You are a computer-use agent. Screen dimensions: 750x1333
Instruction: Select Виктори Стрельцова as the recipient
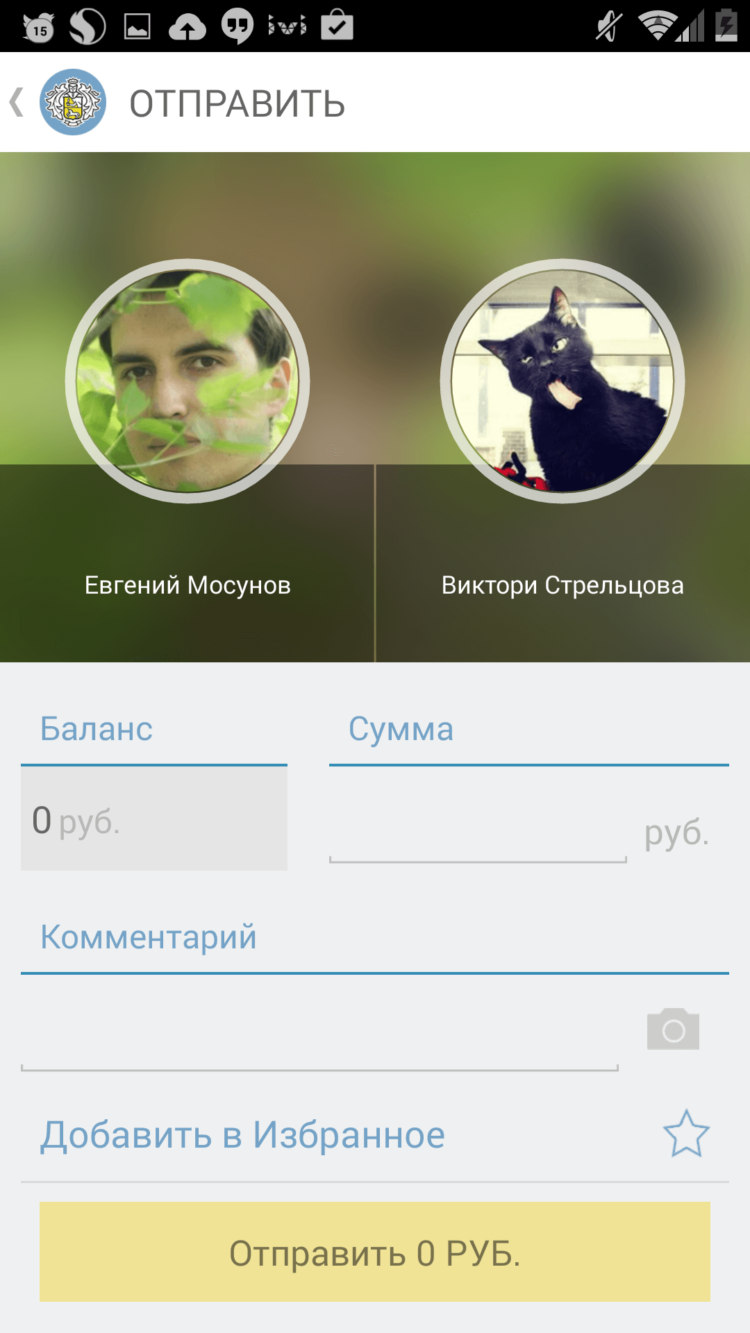click(x=562, y=380)
